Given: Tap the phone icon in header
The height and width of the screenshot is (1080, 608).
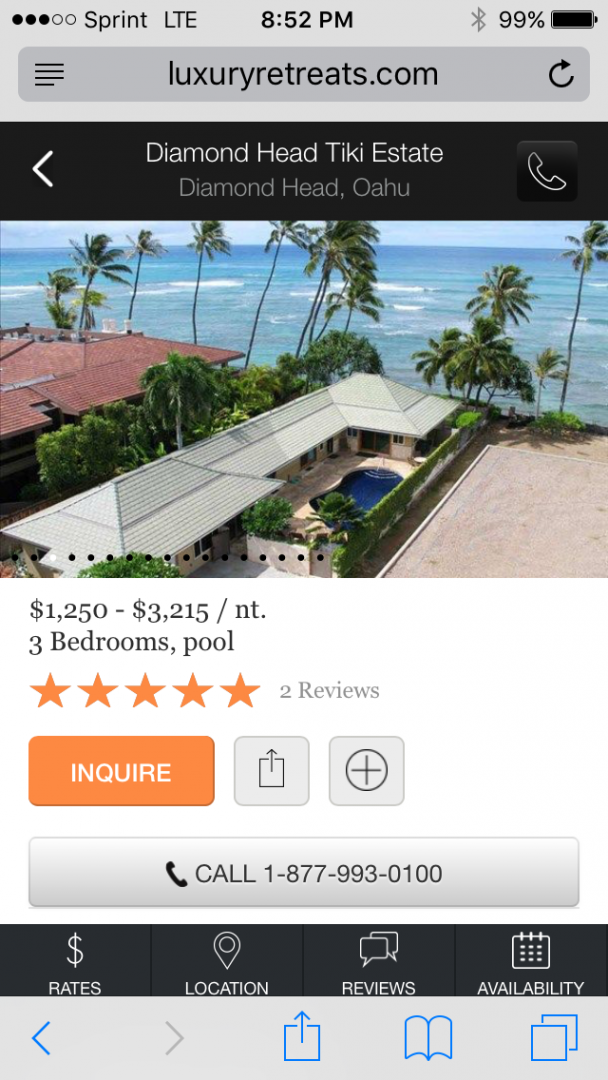Looking at the screenshot, I should tap(547, 171).
